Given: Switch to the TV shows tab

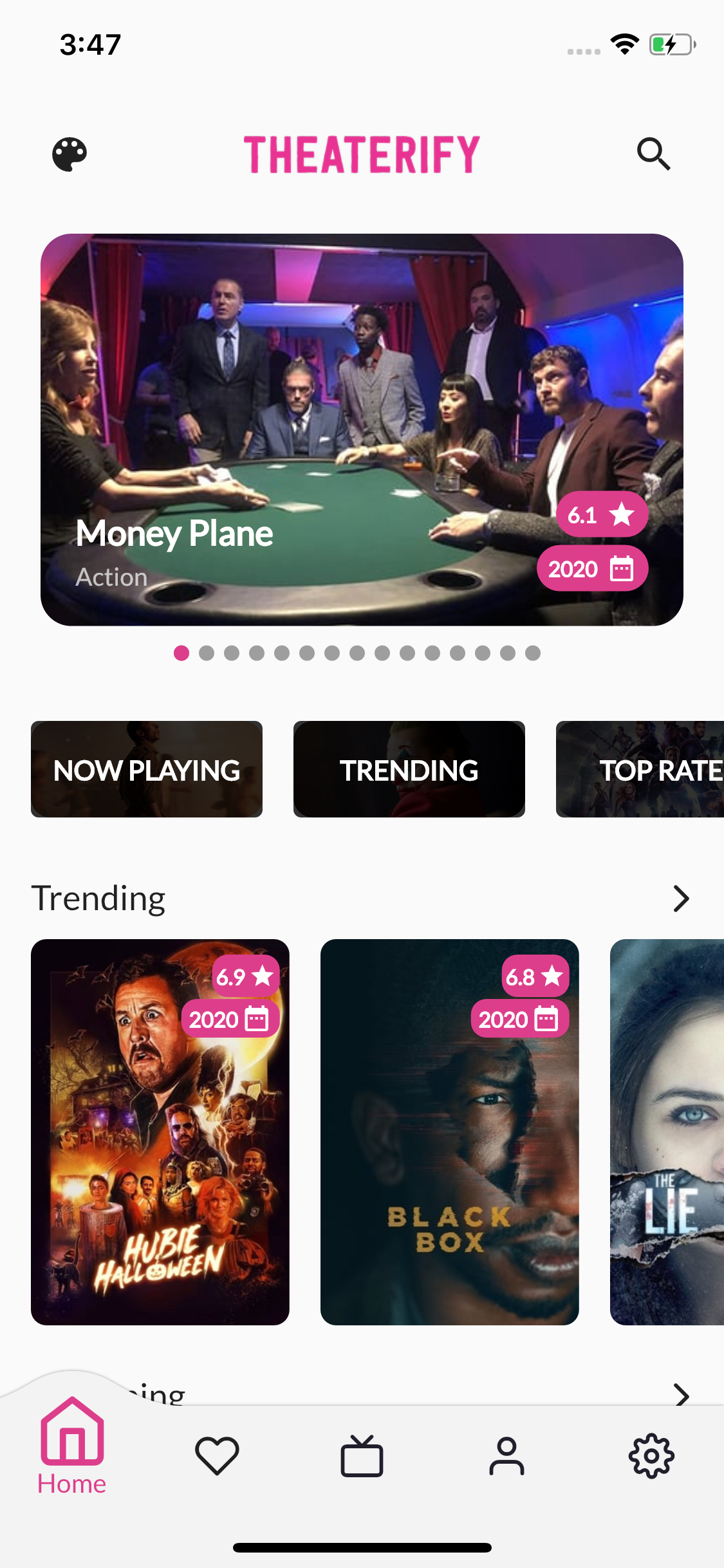Looking at the screenshot, I should click(362, 1455).
